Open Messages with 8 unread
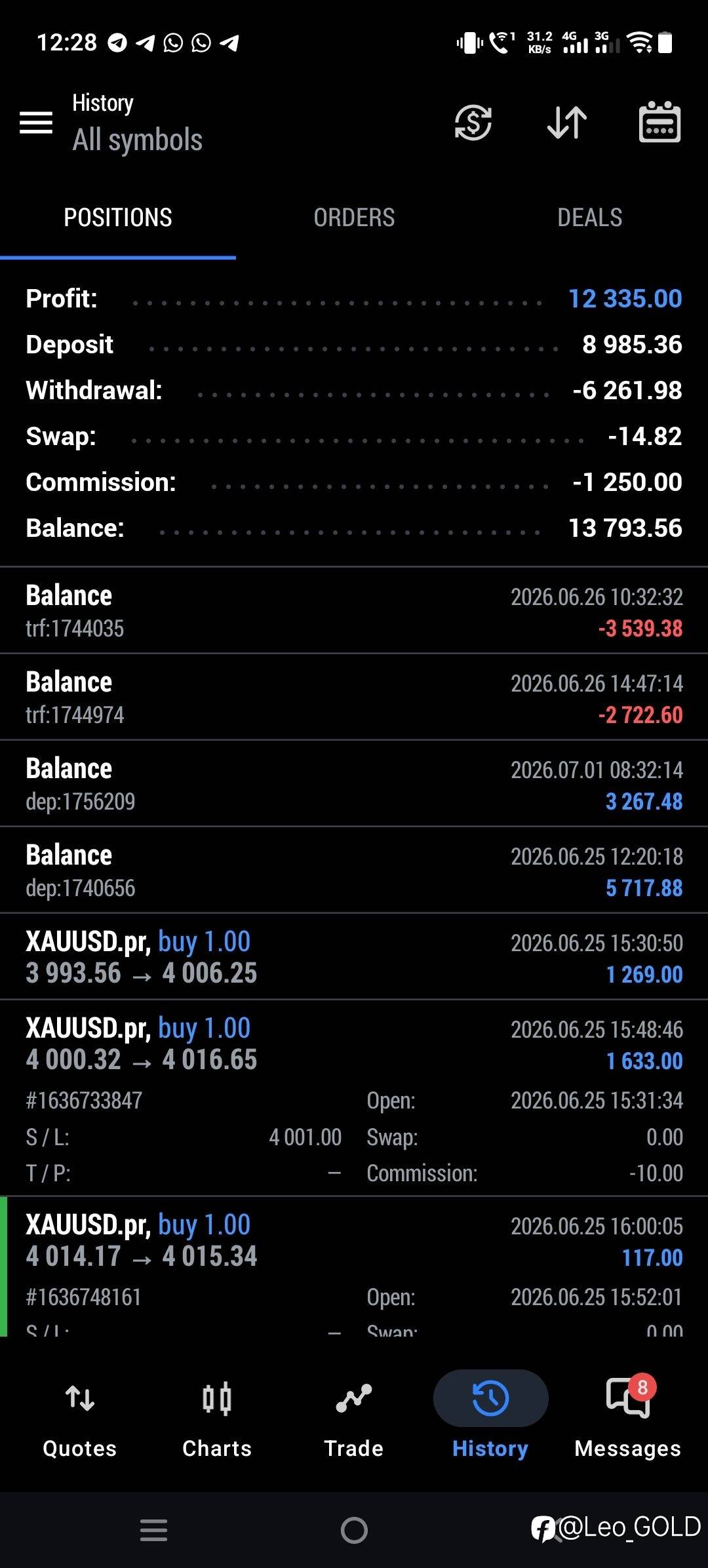The image size is (708, 1568). tap(627, 1416)
